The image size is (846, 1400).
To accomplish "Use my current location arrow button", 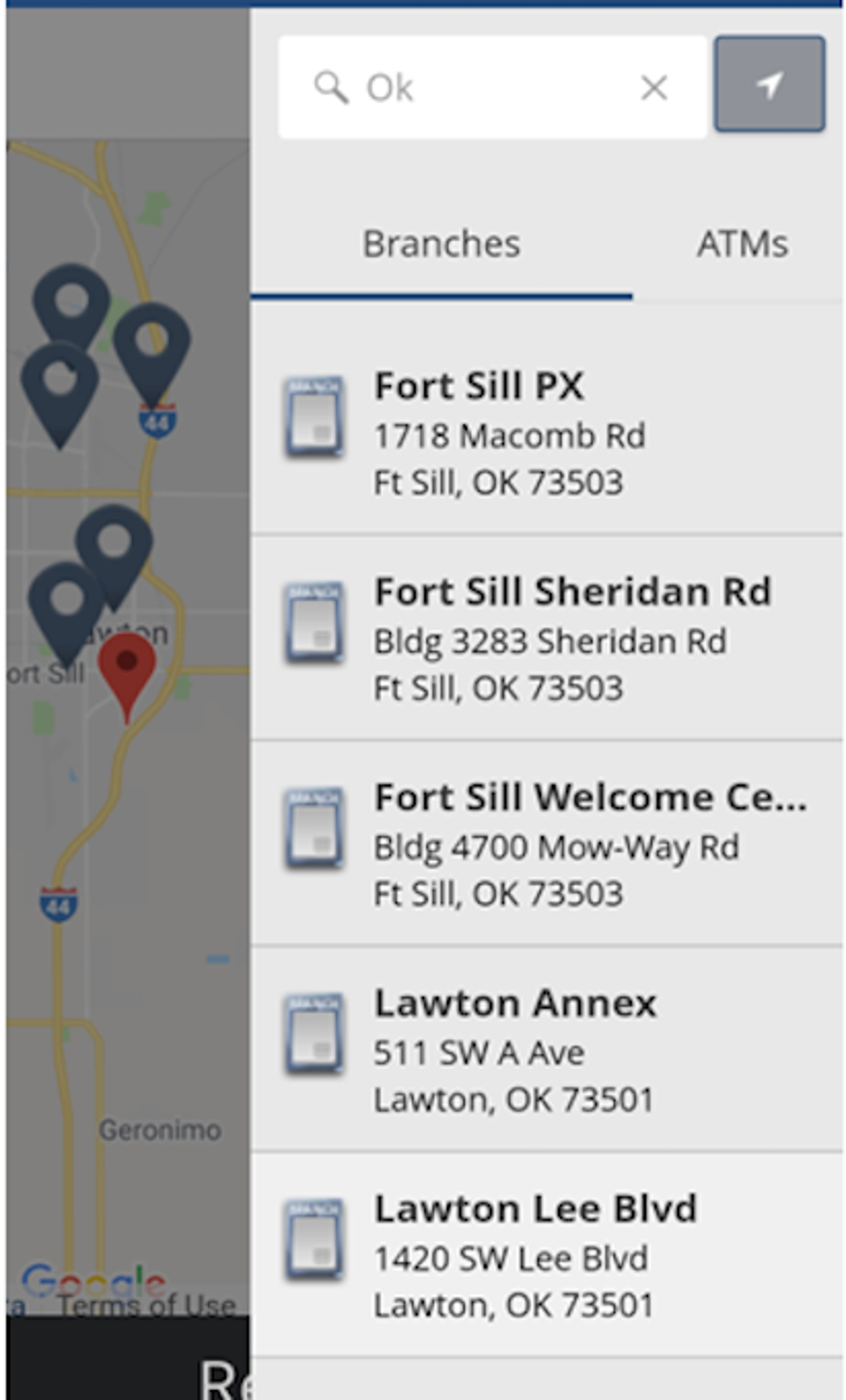I will pyautogui.click(x=770, y=84).
